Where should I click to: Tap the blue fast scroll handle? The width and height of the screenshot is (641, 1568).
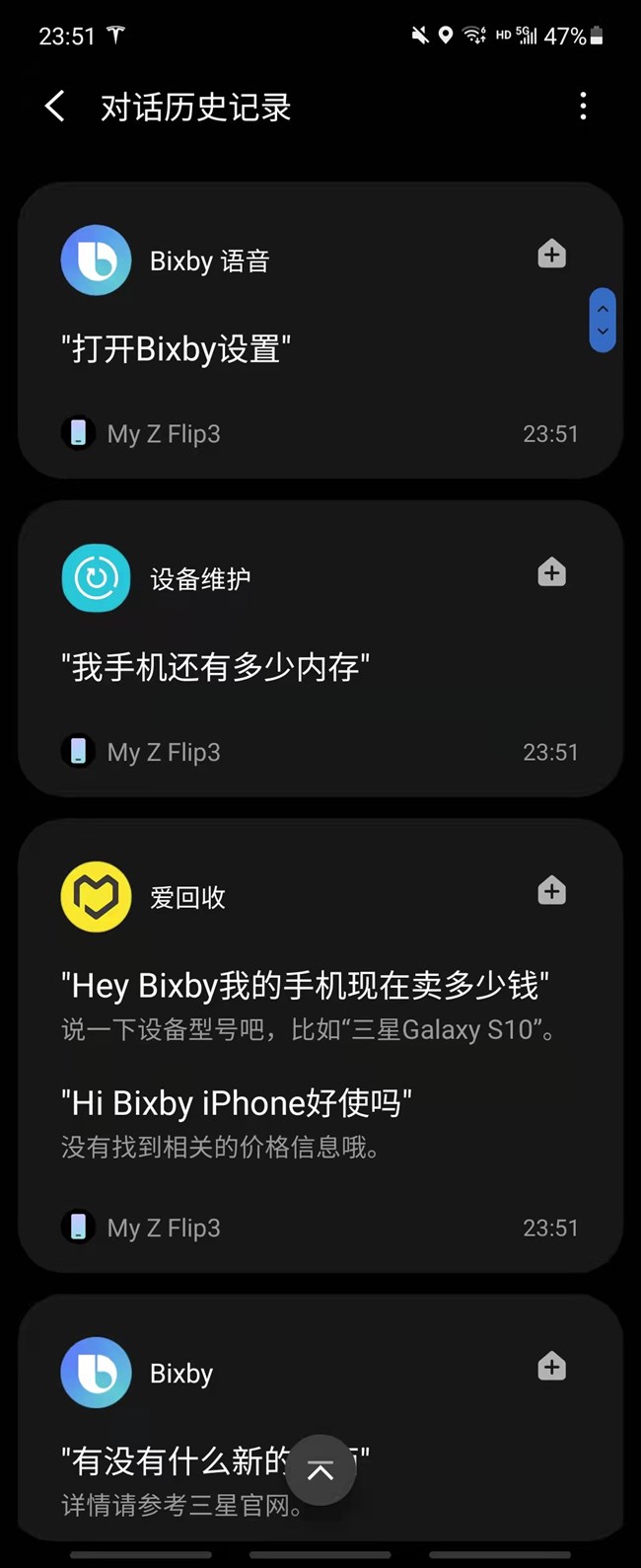tap(603, 320)
